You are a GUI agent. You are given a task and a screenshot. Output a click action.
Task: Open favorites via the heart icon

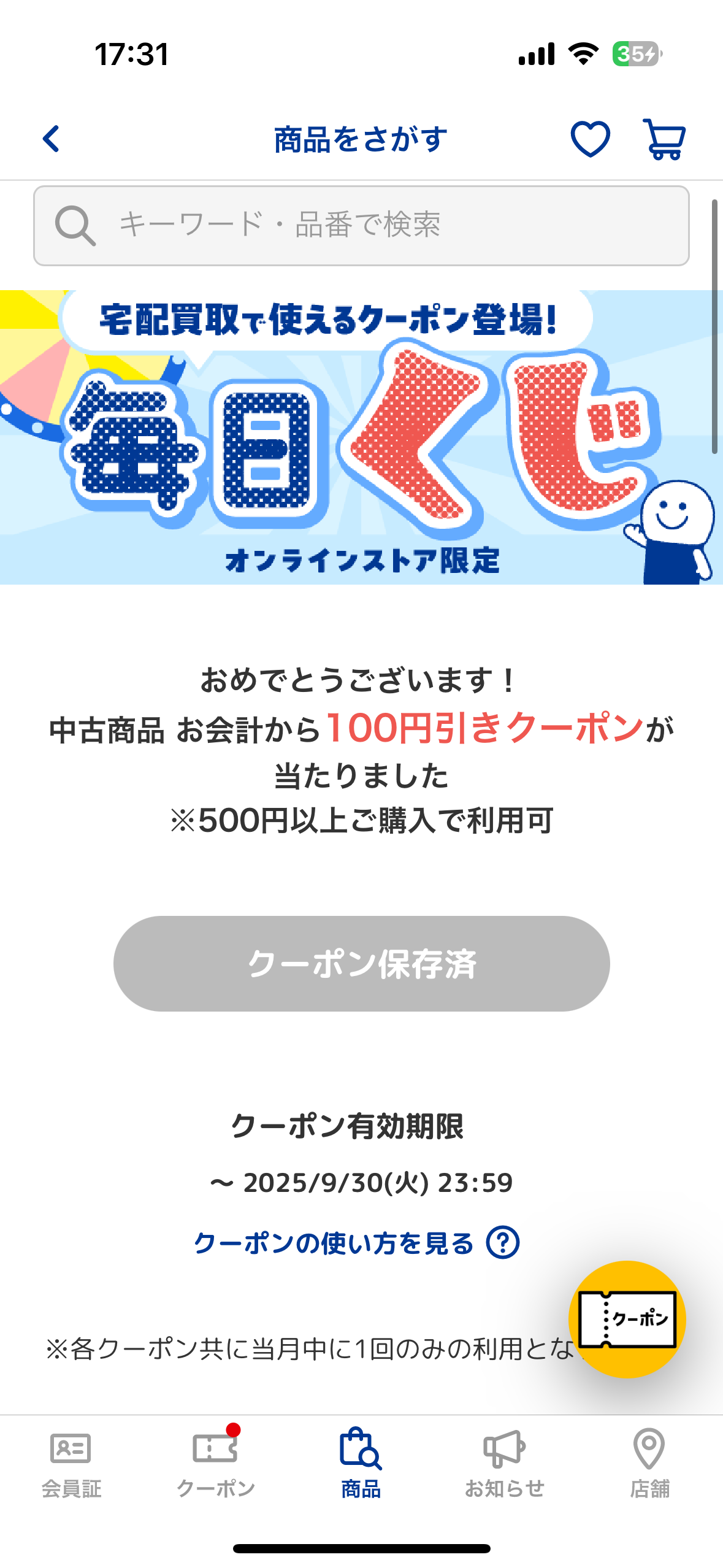590,139
